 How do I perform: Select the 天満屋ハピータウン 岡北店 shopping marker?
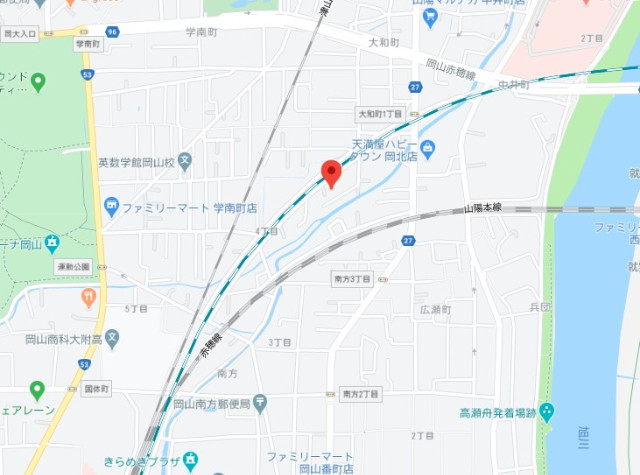428,149
